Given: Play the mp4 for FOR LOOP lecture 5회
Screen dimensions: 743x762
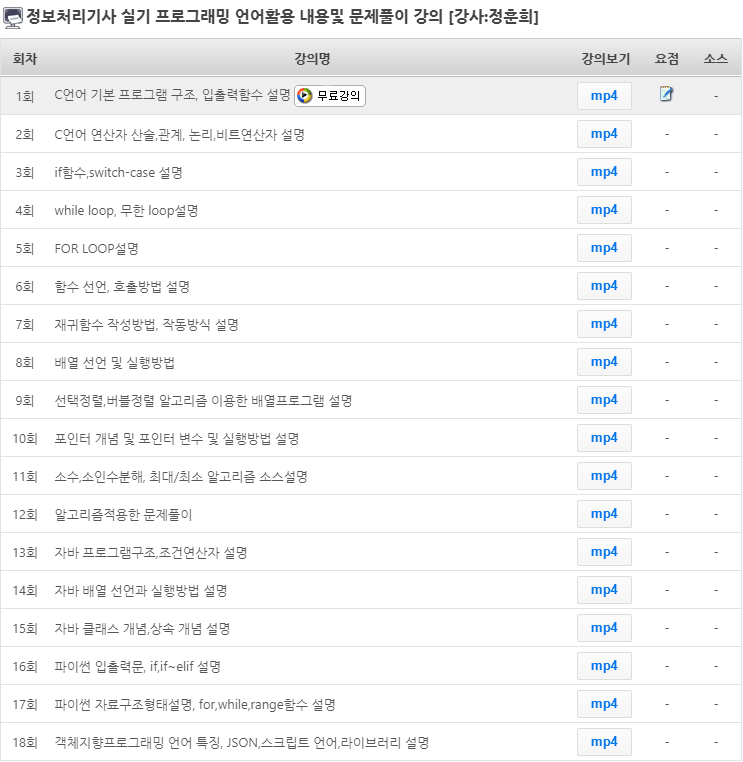Looking at the screenshot, I should pos(604,248).
